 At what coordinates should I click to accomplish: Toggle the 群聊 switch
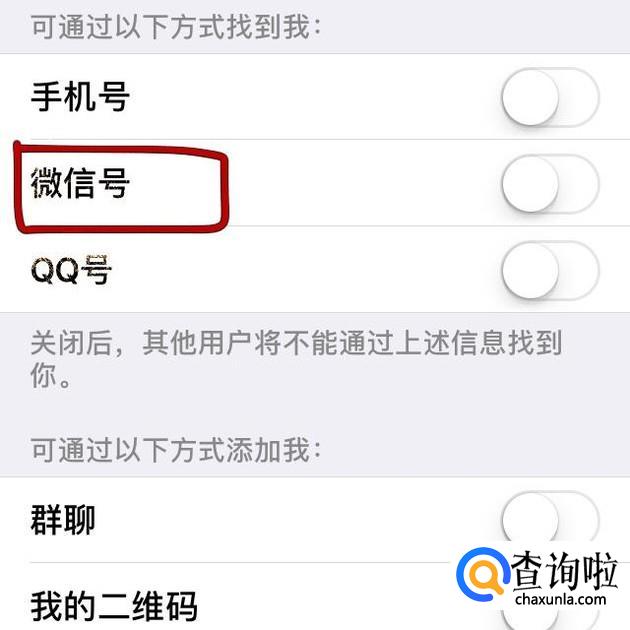coord(549,520)
